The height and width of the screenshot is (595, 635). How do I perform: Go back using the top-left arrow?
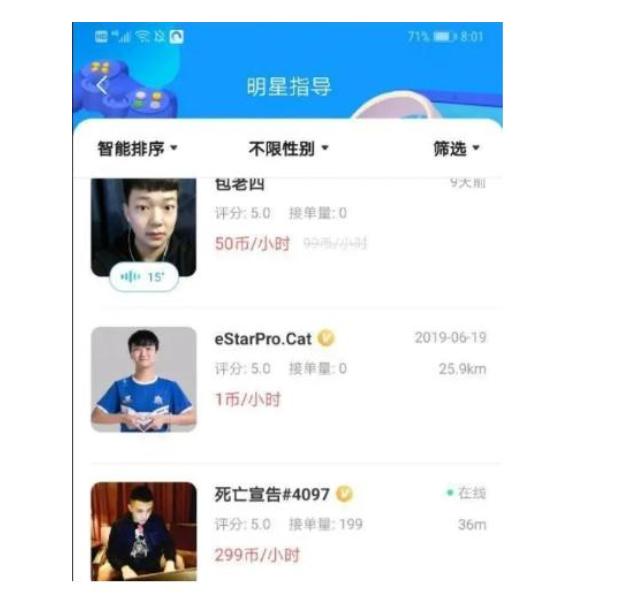102,86
